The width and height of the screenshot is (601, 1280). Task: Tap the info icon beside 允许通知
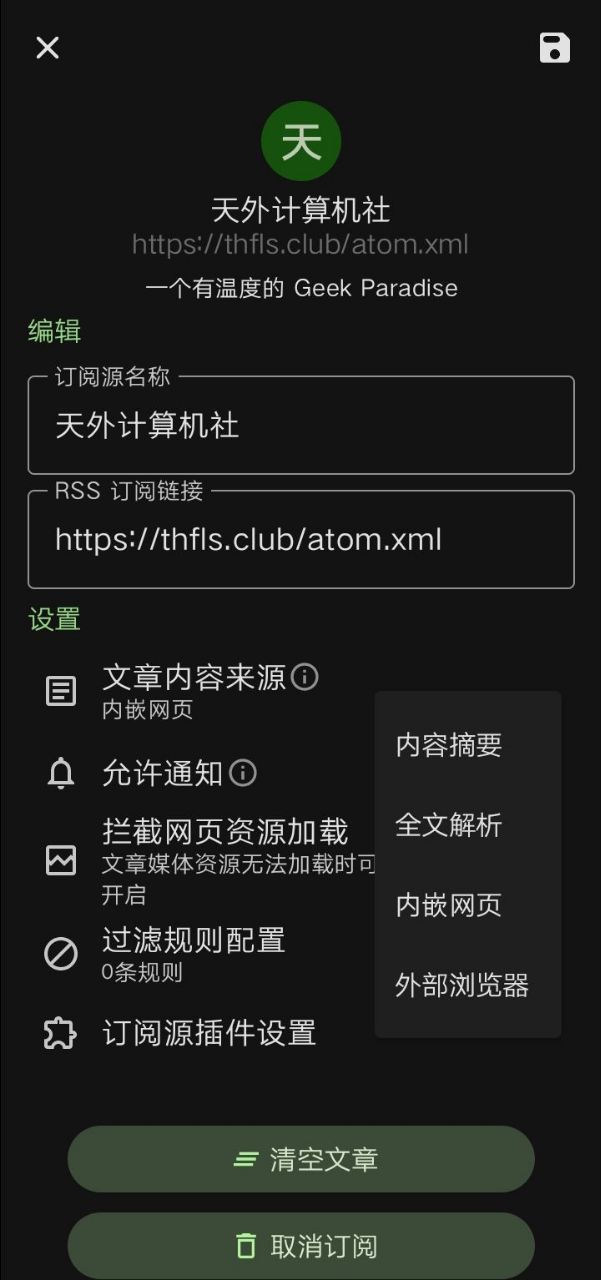point(243,773)
